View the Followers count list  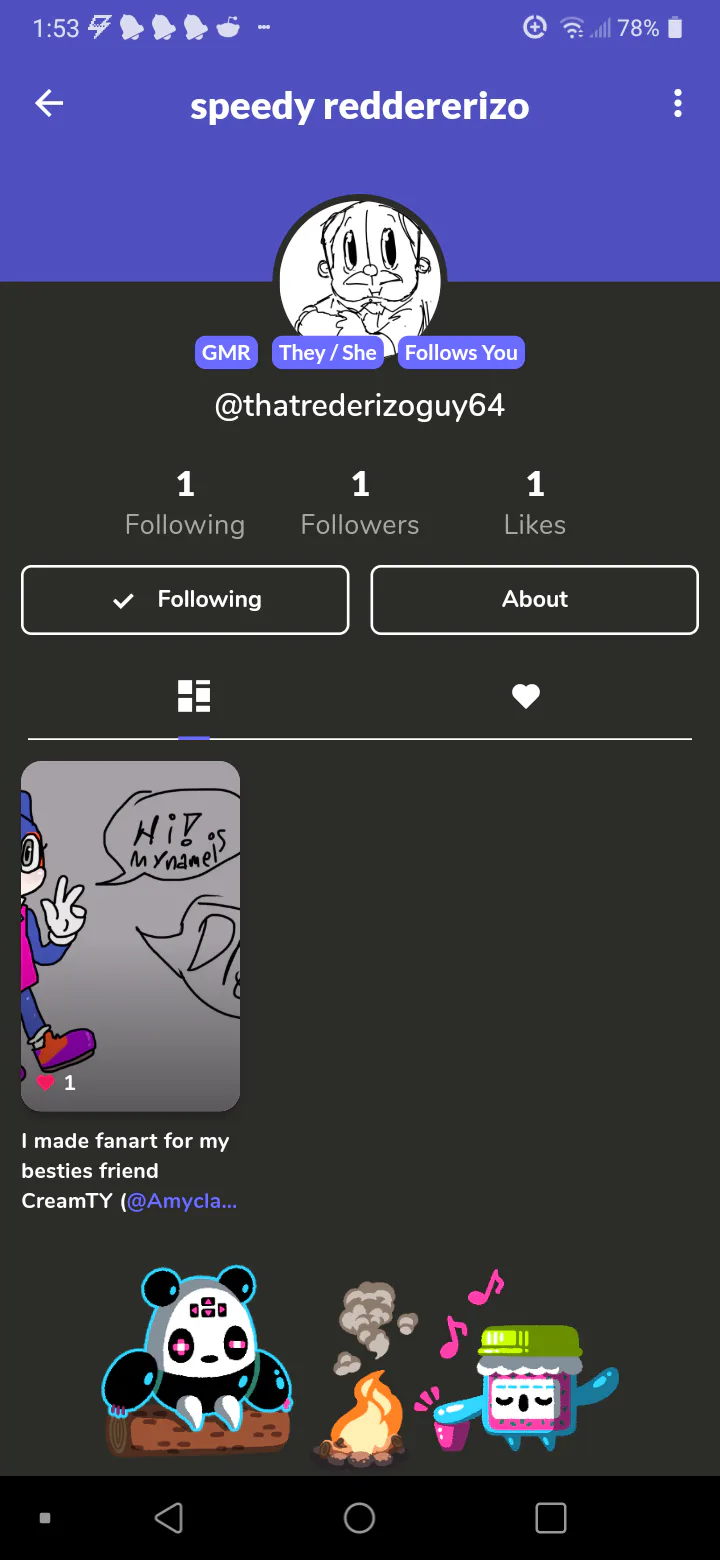[x=360, y=504]
